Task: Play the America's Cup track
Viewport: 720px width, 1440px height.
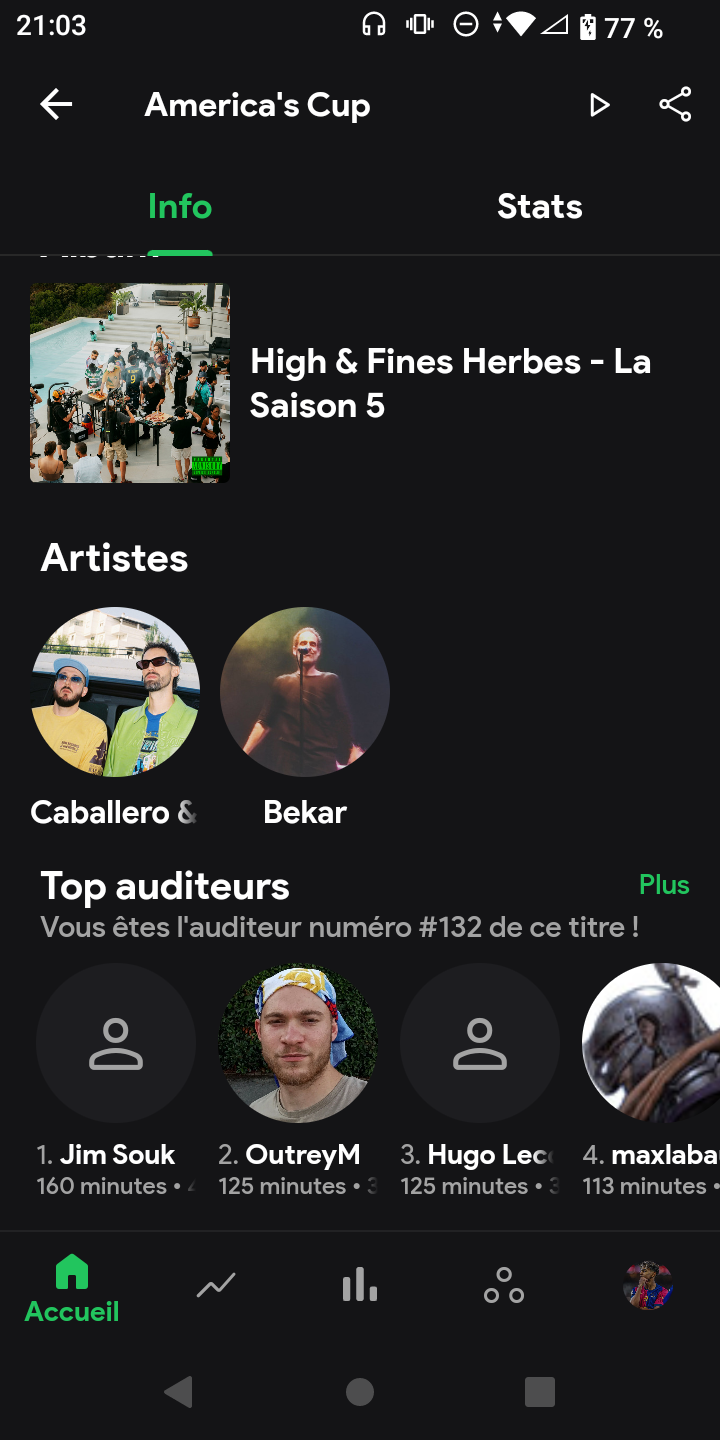Action: click(599, 105)
